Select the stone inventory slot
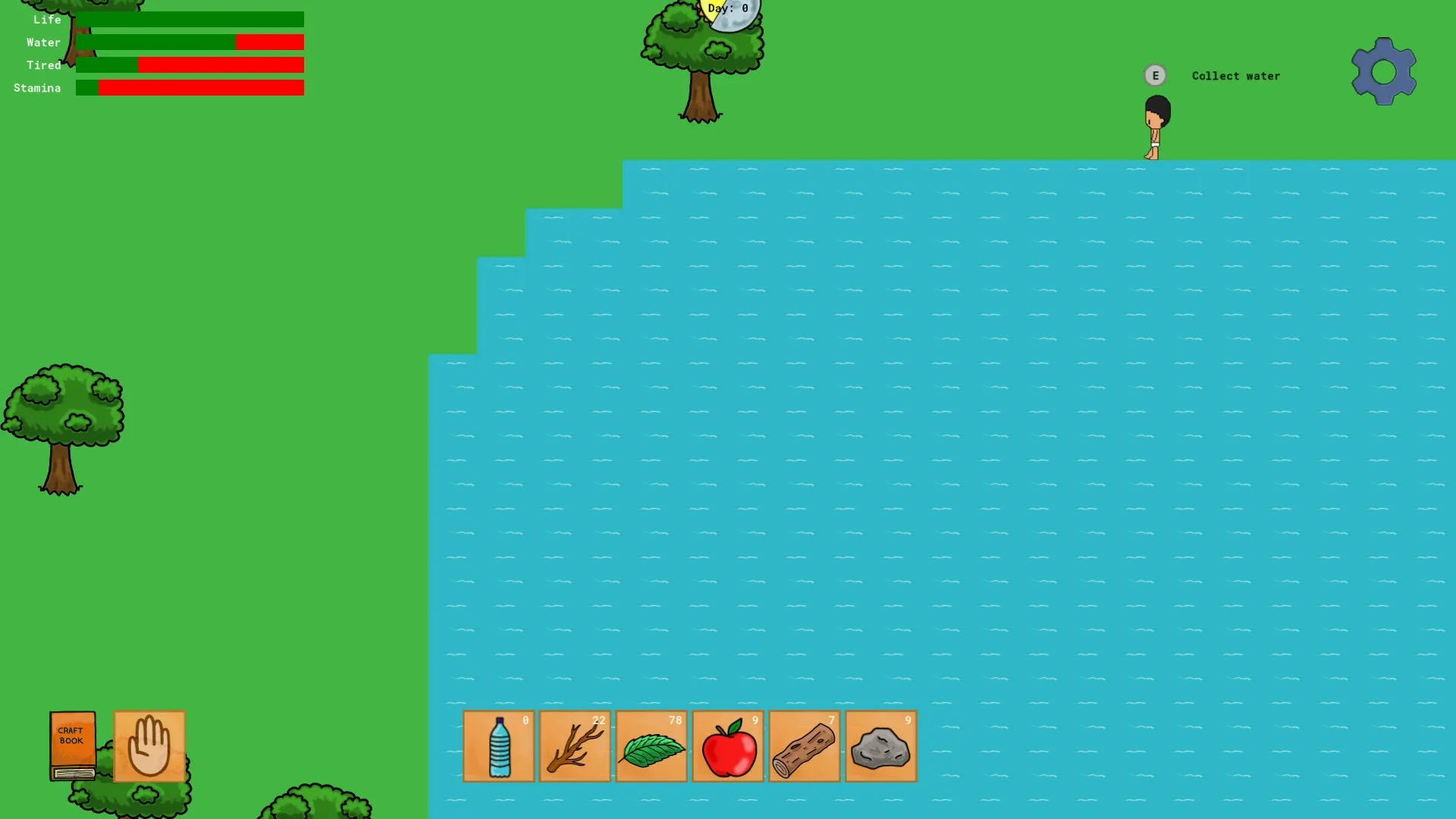 [880, 746]
